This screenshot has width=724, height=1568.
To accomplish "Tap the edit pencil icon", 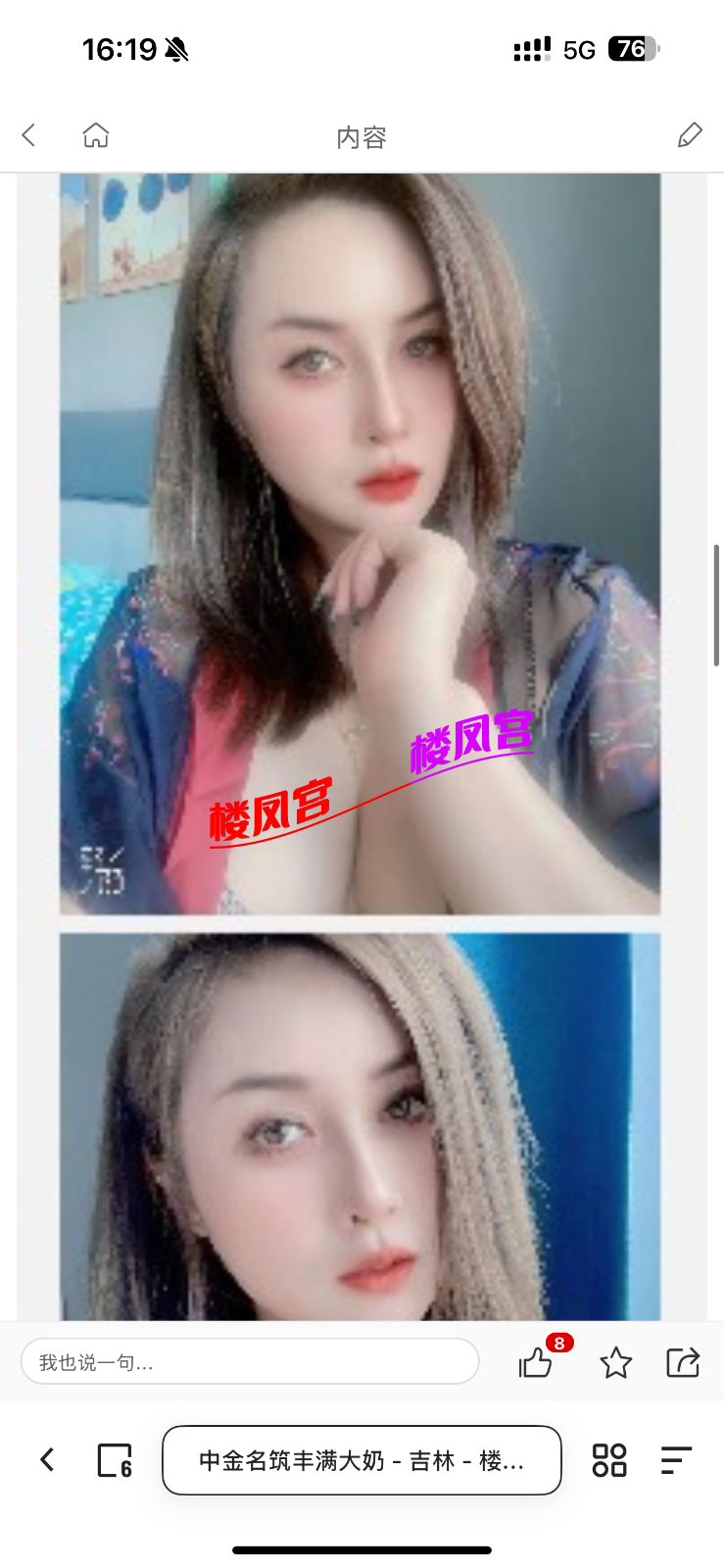I will coord(690,135).
